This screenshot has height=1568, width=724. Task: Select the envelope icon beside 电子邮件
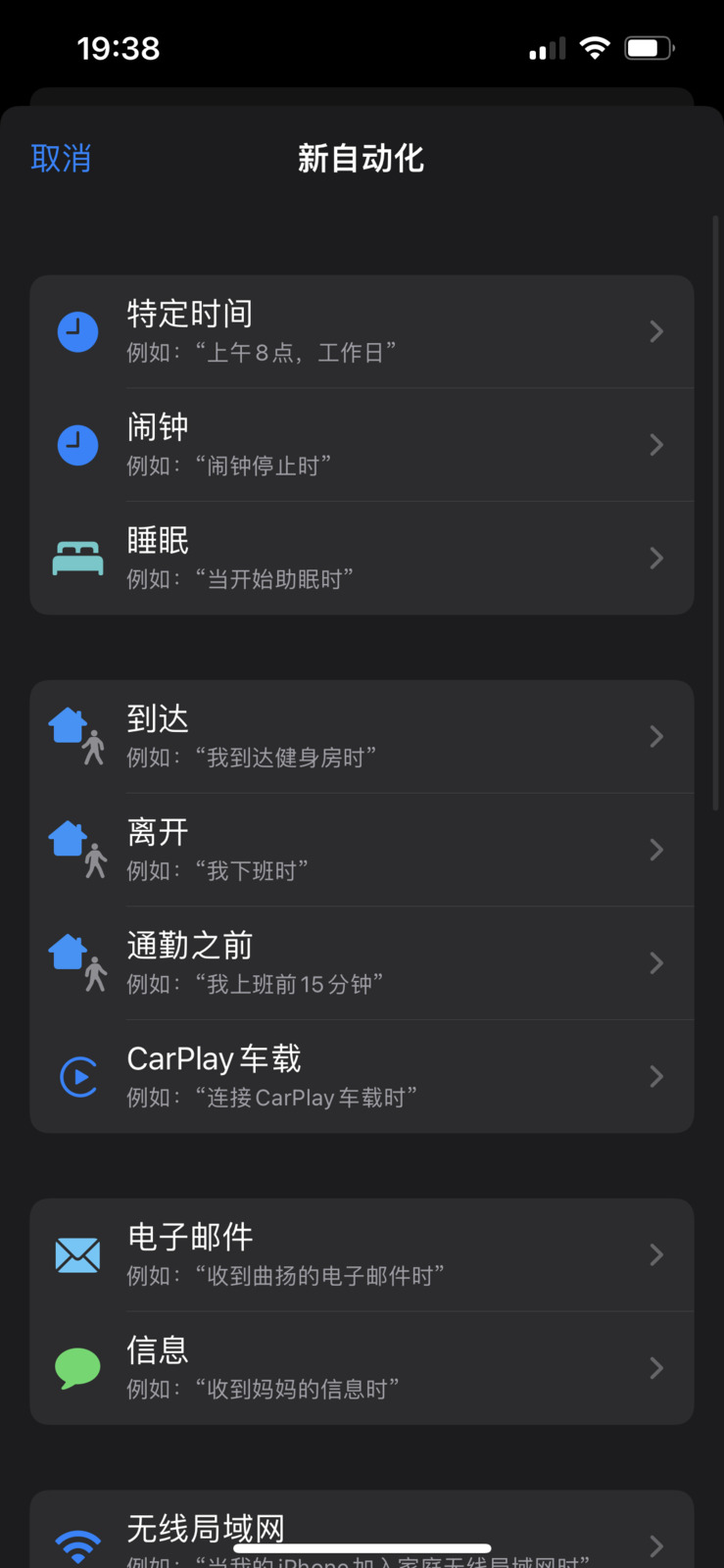coord(77,1254)
